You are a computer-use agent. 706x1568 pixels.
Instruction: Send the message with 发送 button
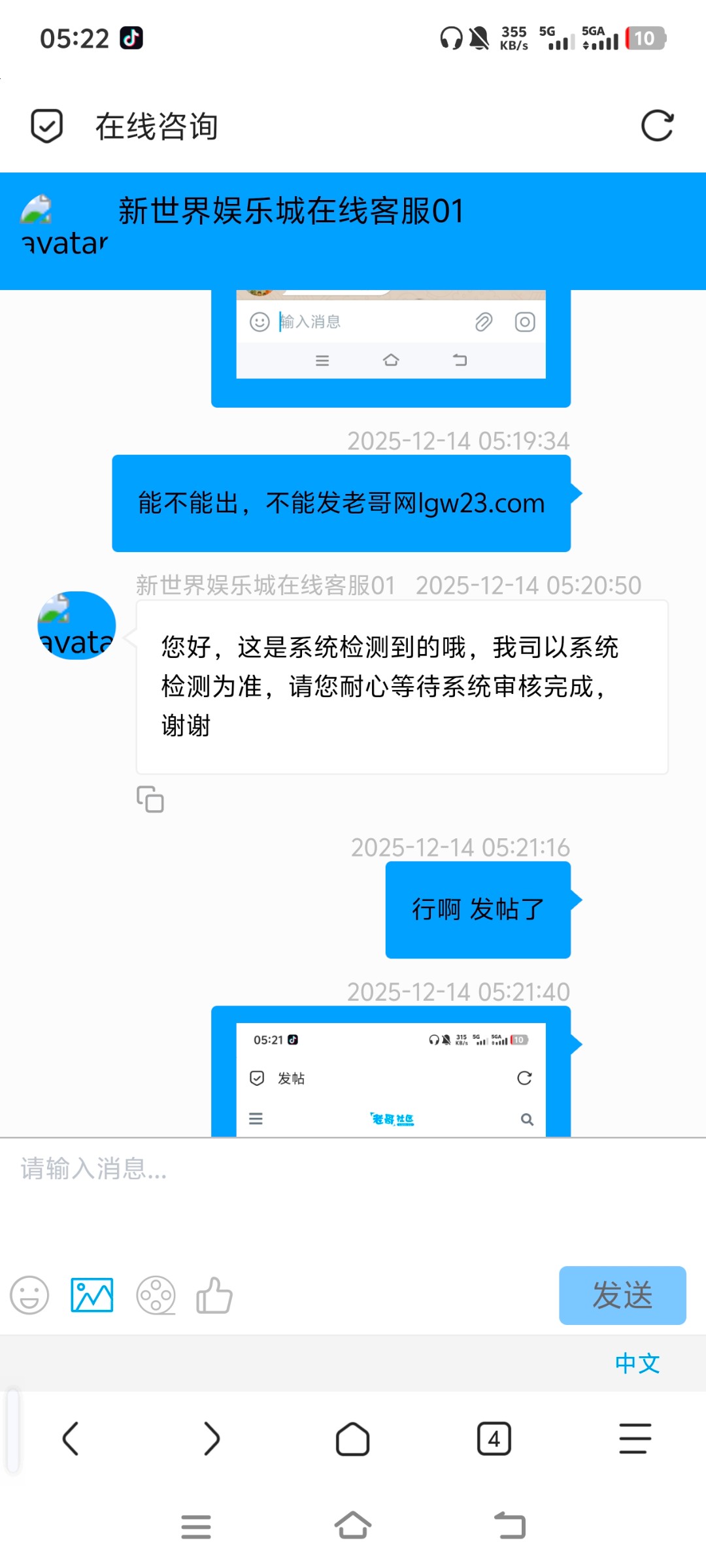(x=622, y=1295)
